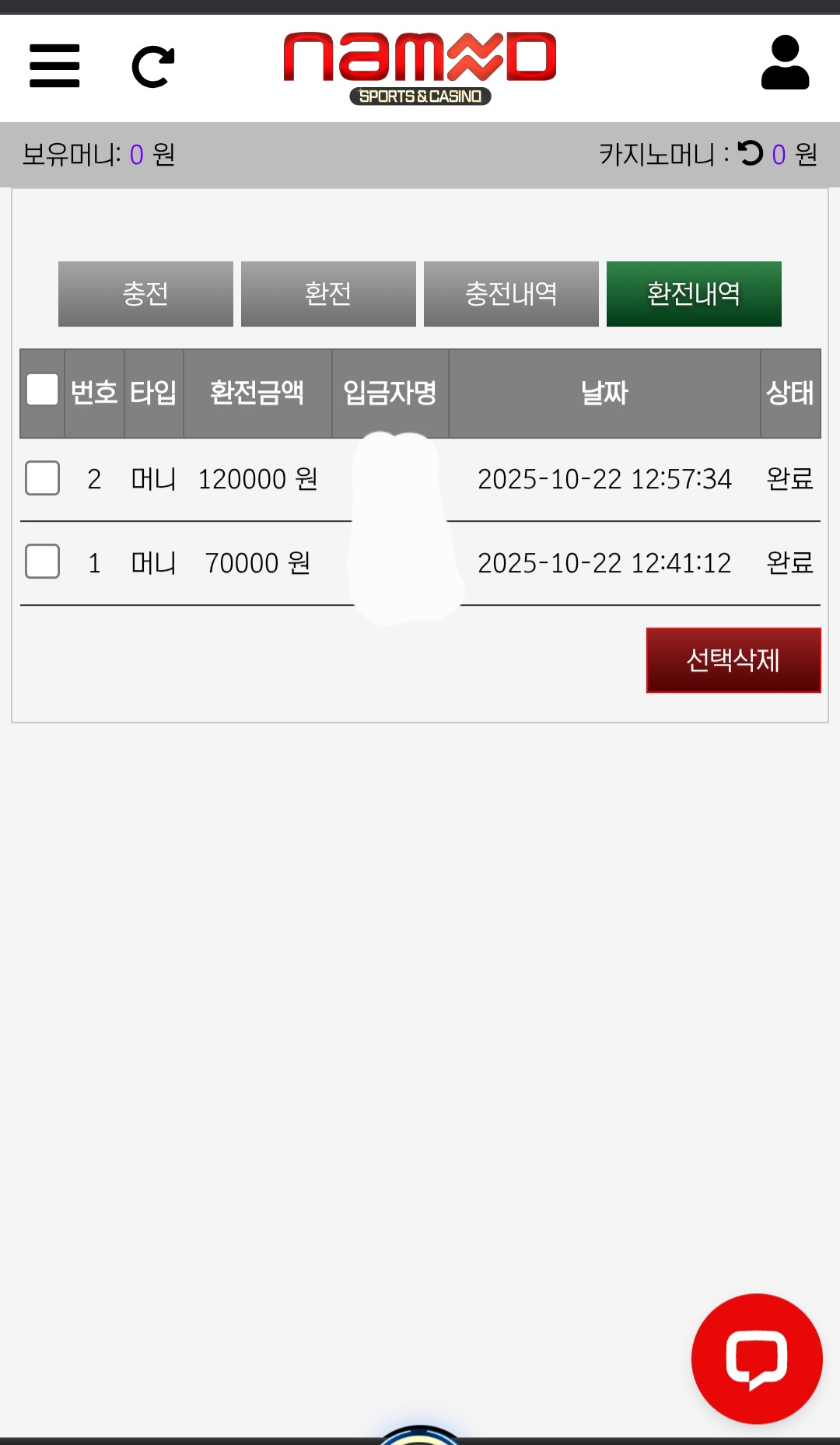Tap the 선택삭제 button
Screen dimensions: 840x1445
point(733,660)
